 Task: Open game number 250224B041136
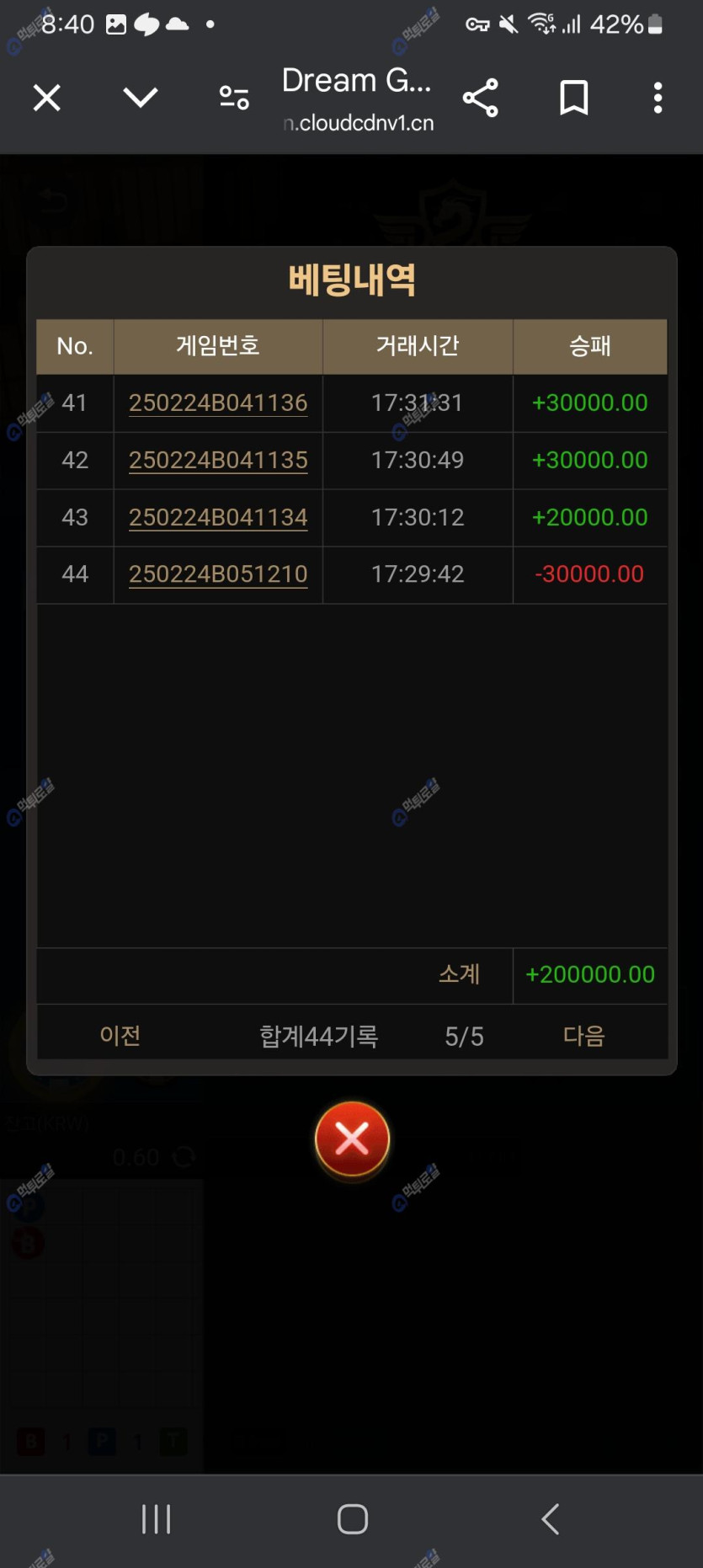pyautogui.click(x=218, y=403)
